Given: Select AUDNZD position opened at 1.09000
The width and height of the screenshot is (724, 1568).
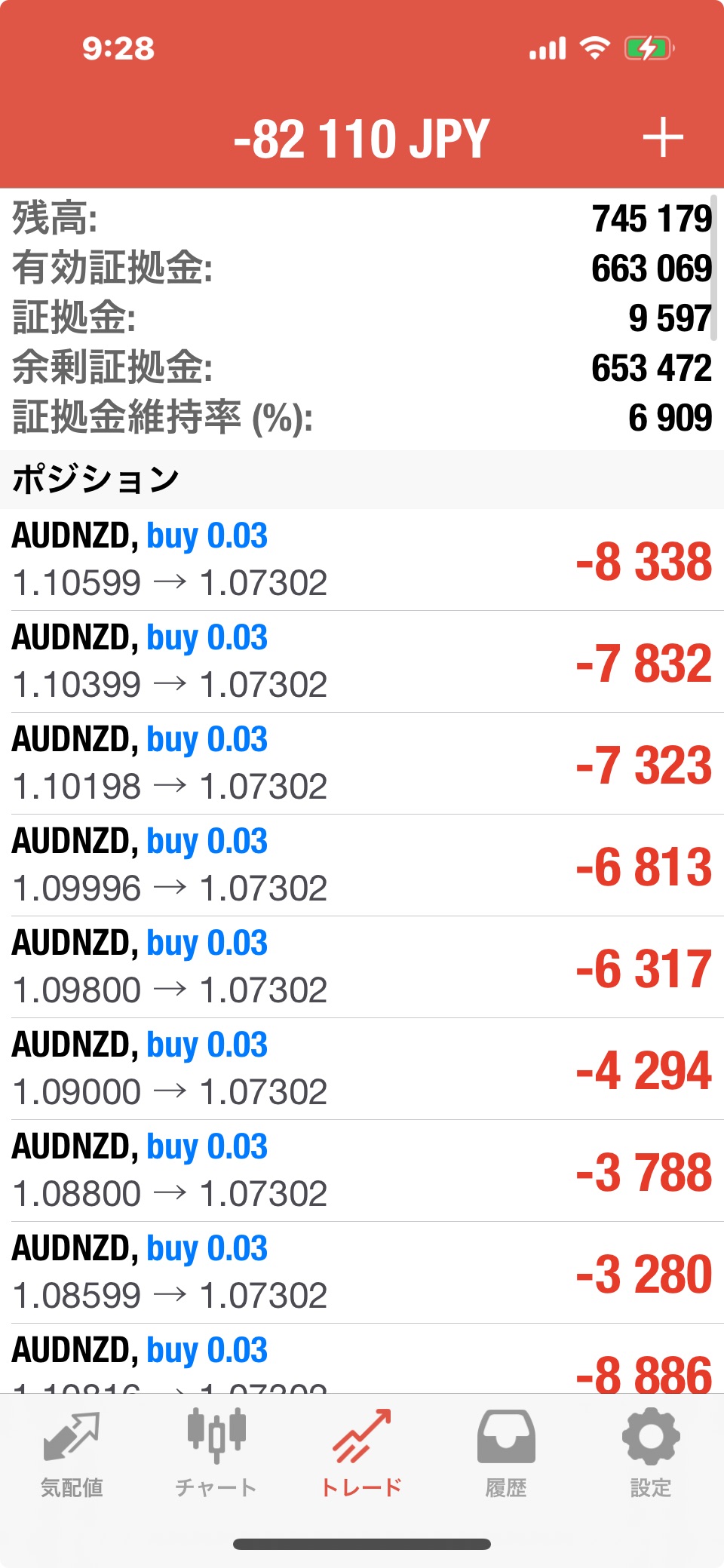Looking at the screenshot, I should point(362,1069).
